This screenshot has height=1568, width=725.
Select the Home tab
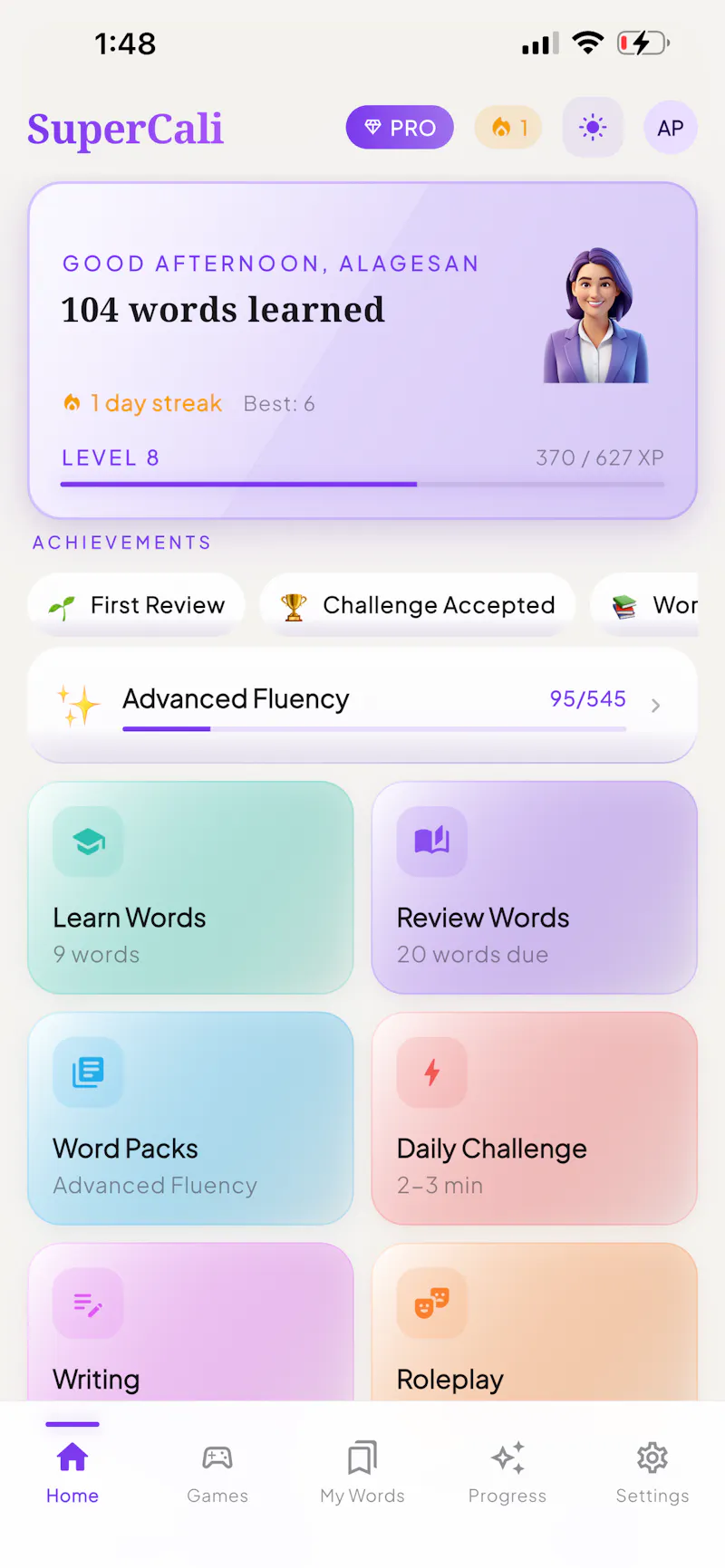click(x=72, y=1473)
